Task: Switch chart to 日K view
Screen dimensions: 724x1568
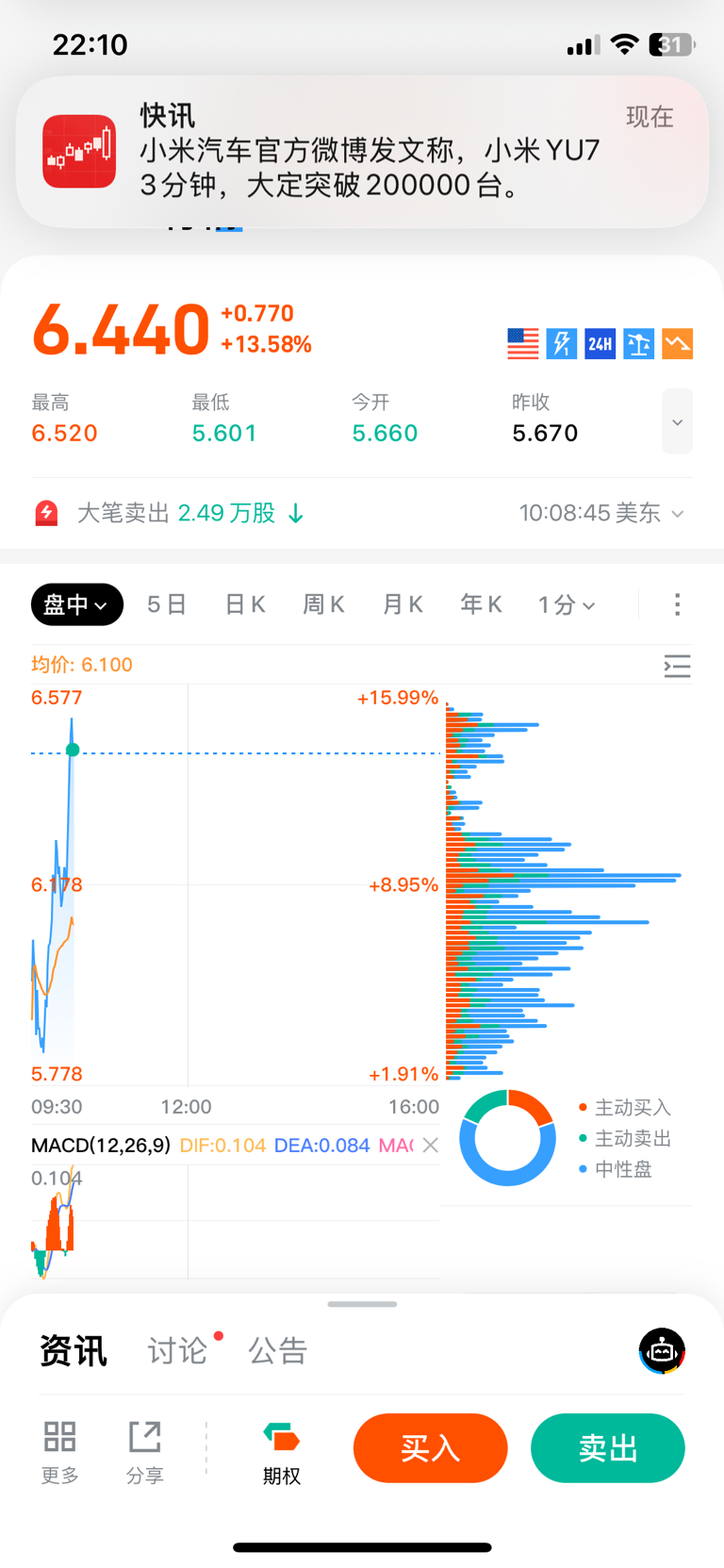Action: [245, 604]
